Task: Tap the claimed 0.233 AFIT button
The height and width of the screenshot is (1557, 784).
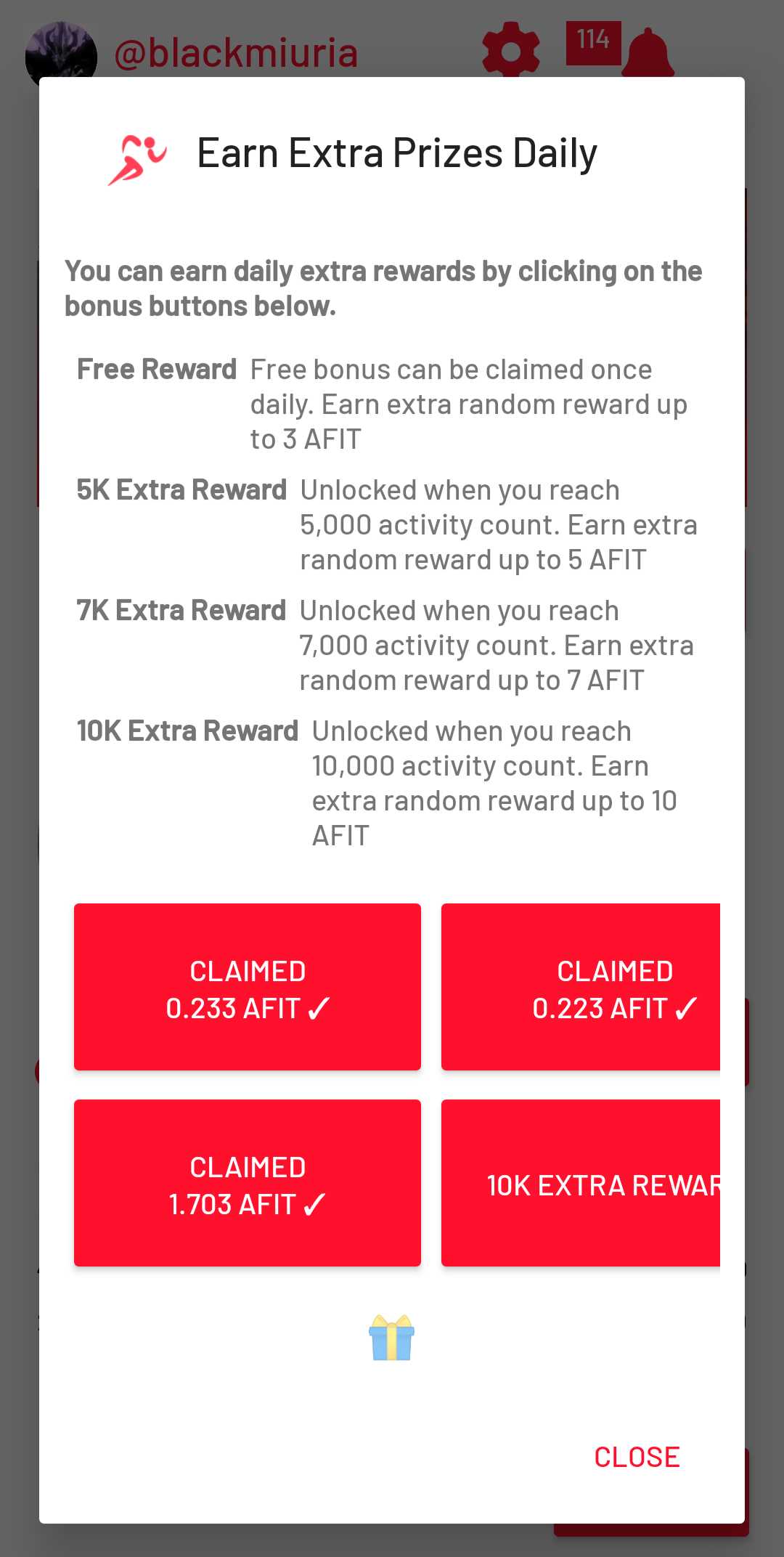Action: tap(248, 988)
